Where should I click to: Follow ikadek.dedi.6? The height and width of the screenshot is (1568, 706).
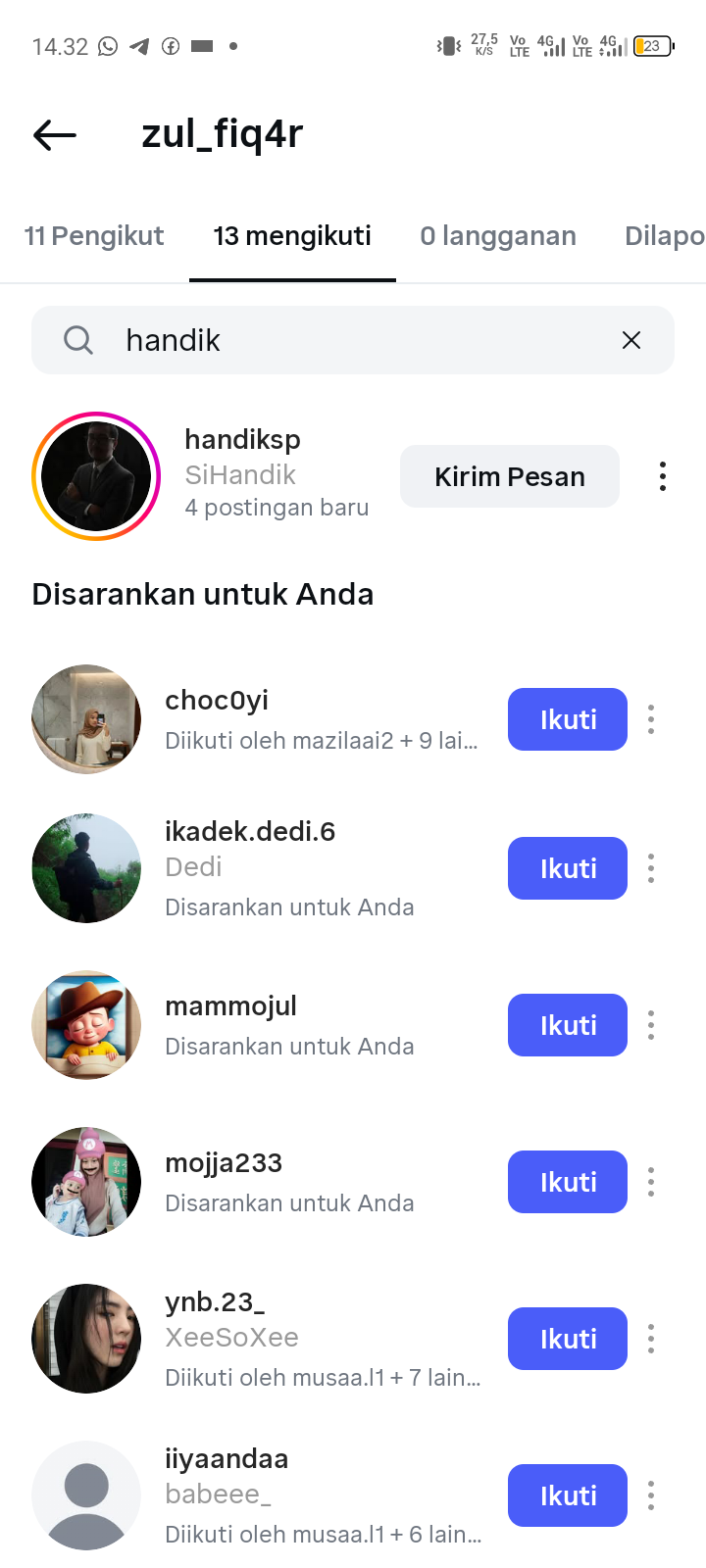coord(567,868)
